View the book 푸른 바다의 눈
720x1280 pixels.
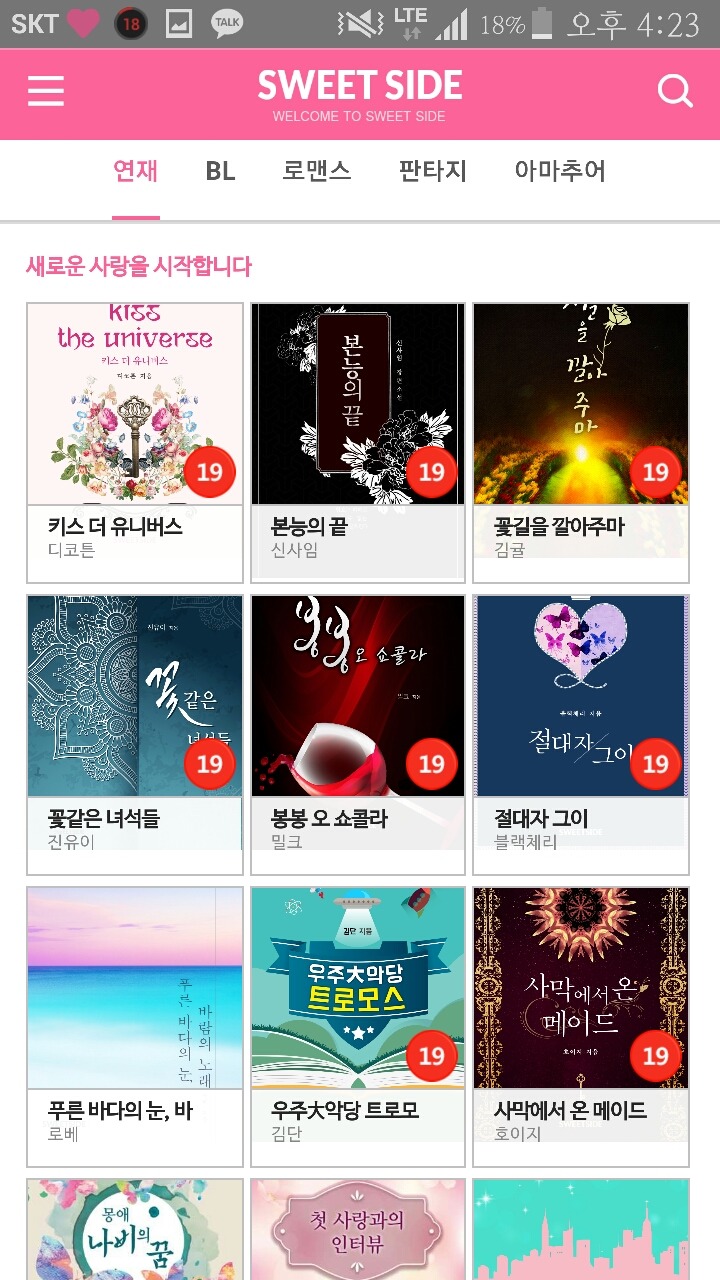point(135,1024)
